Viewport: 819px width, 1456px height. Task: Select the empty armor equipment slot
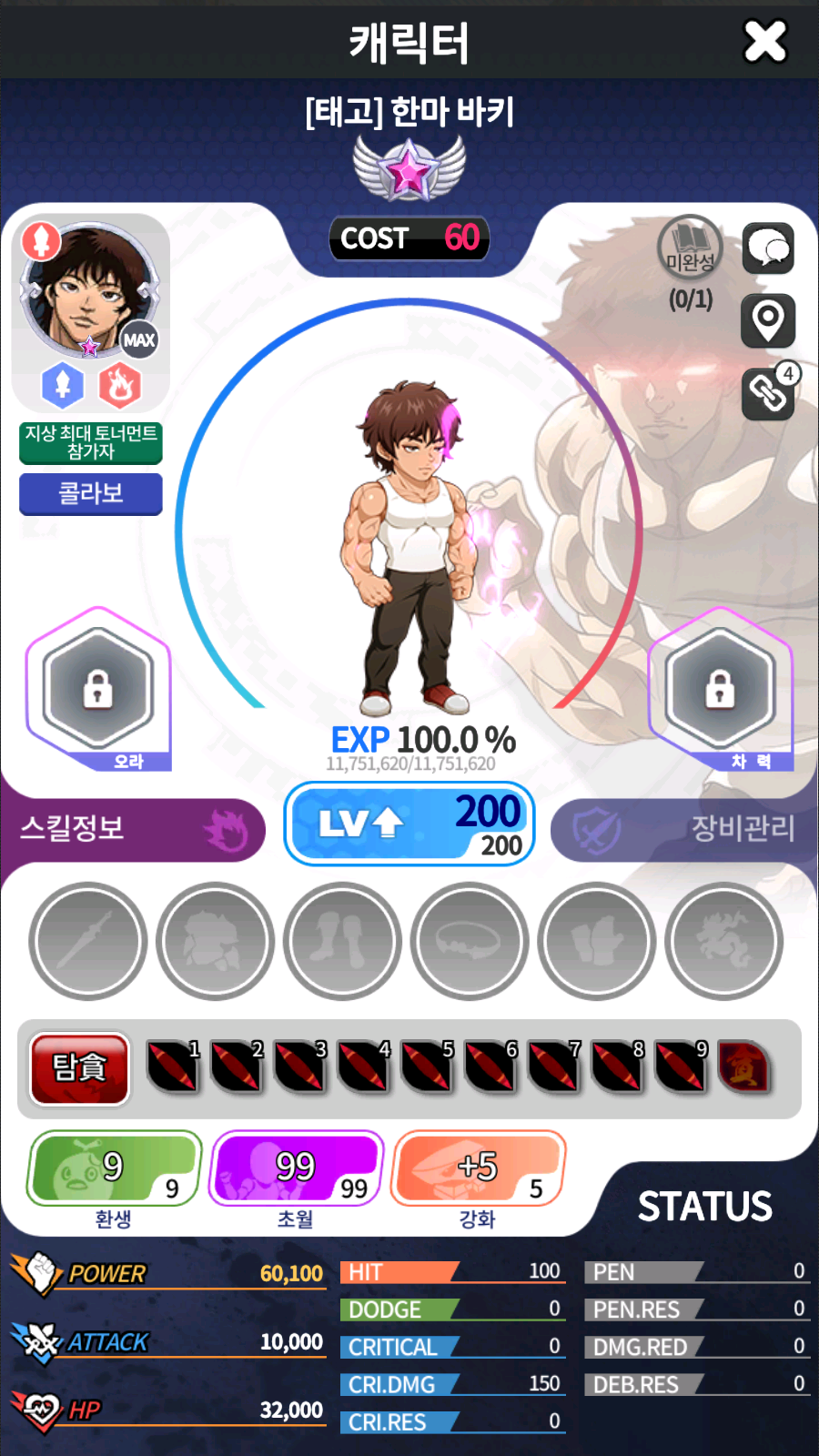(x=216, y=941)
